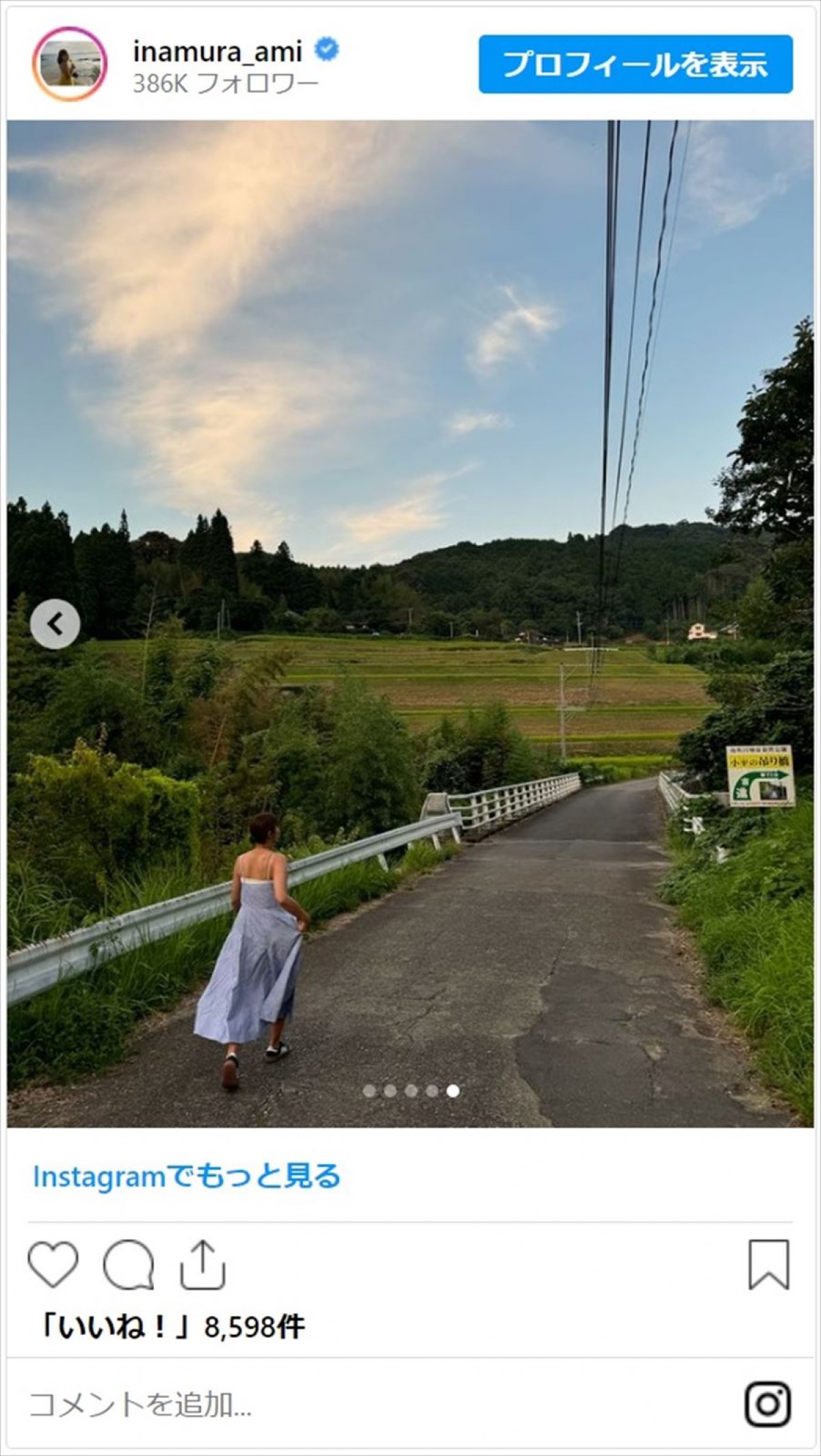Tap the carousel page indicator dots
Screen dimensions: 821x1456
[x=411, y=1091]
